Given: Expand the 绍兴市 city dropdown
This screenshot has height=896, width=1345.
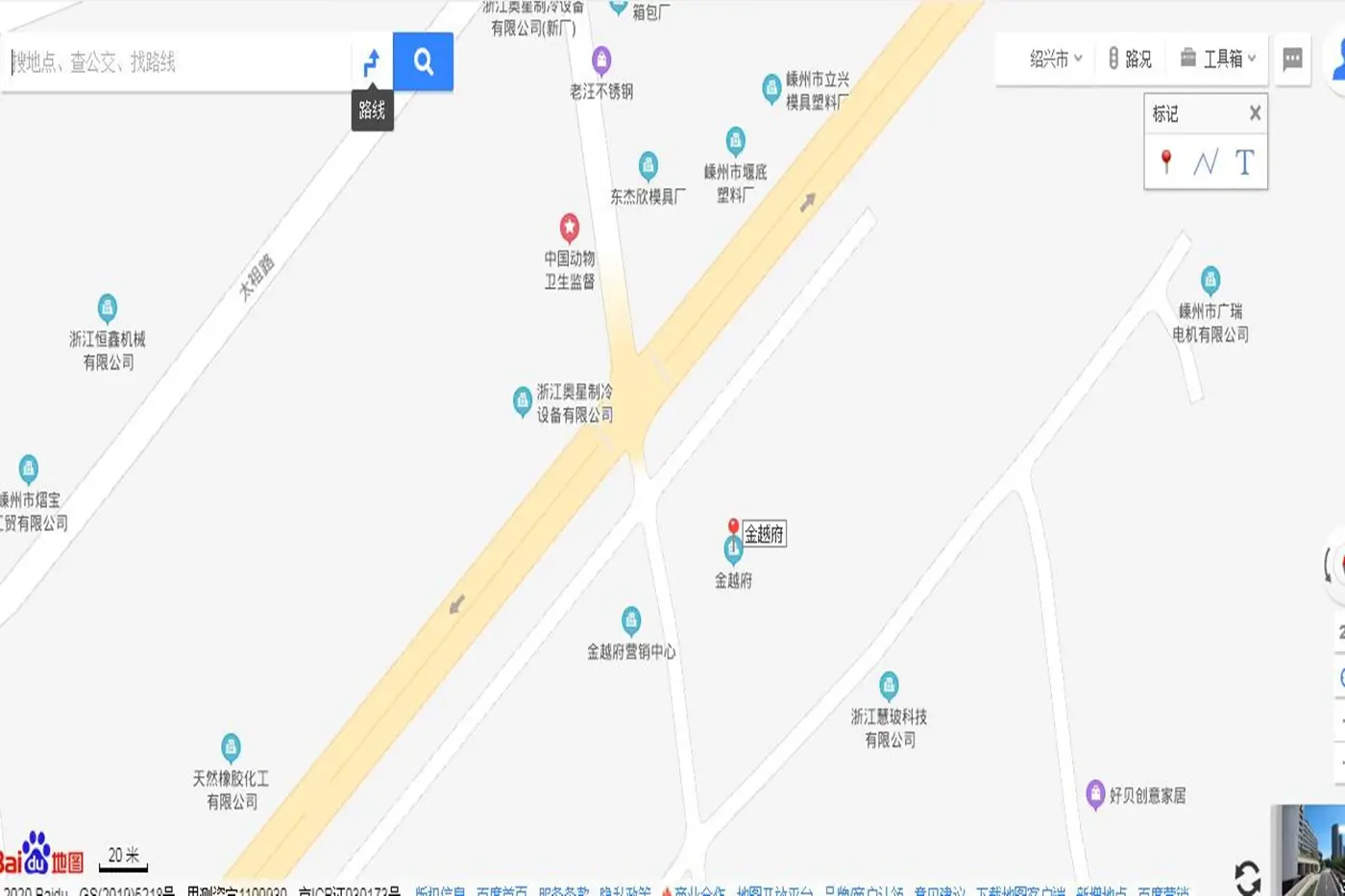Looking at the screenshot, I should click(1055, 59).
